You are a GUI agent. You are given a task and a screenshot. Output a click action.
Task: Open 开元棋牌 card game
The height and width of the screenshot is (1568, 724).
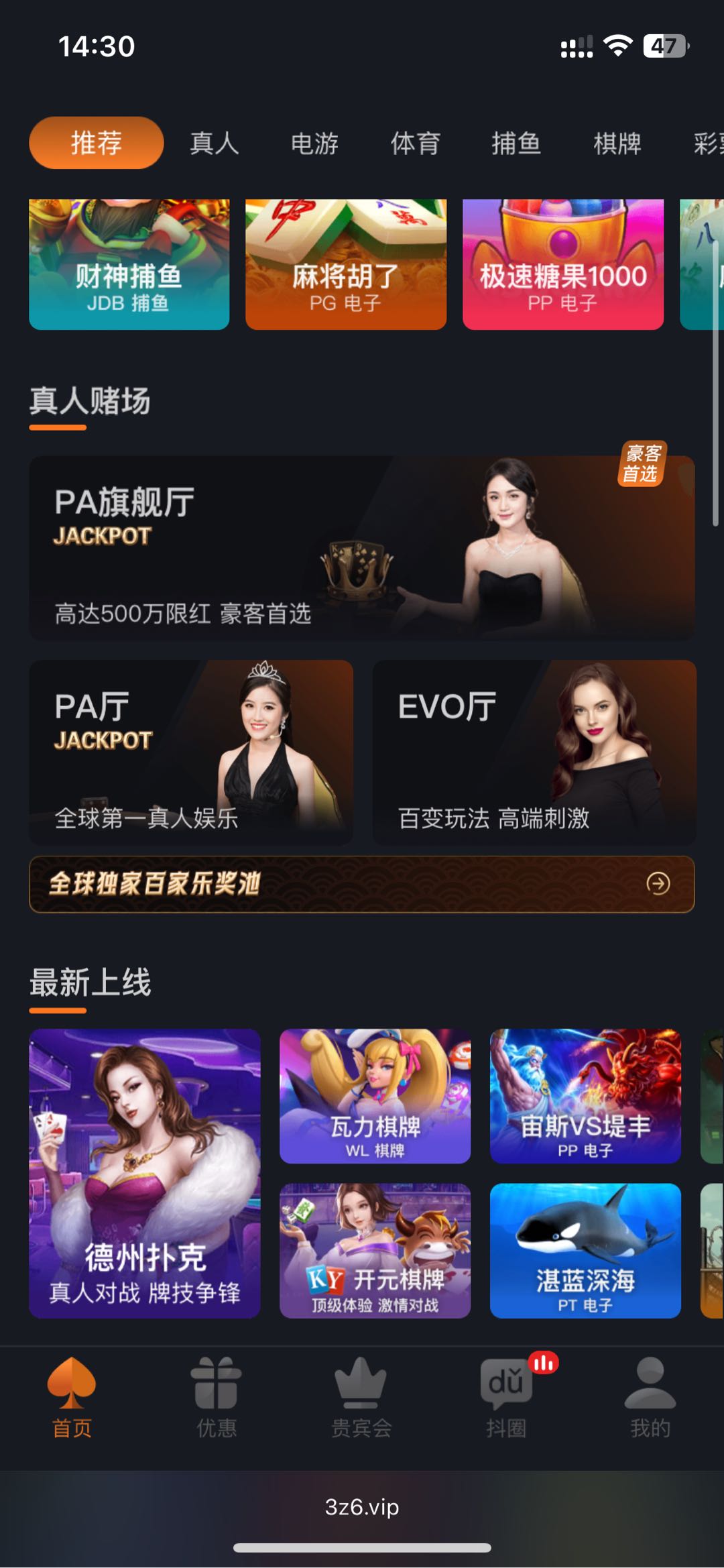pyautogui.click(x=375, y=1251)
